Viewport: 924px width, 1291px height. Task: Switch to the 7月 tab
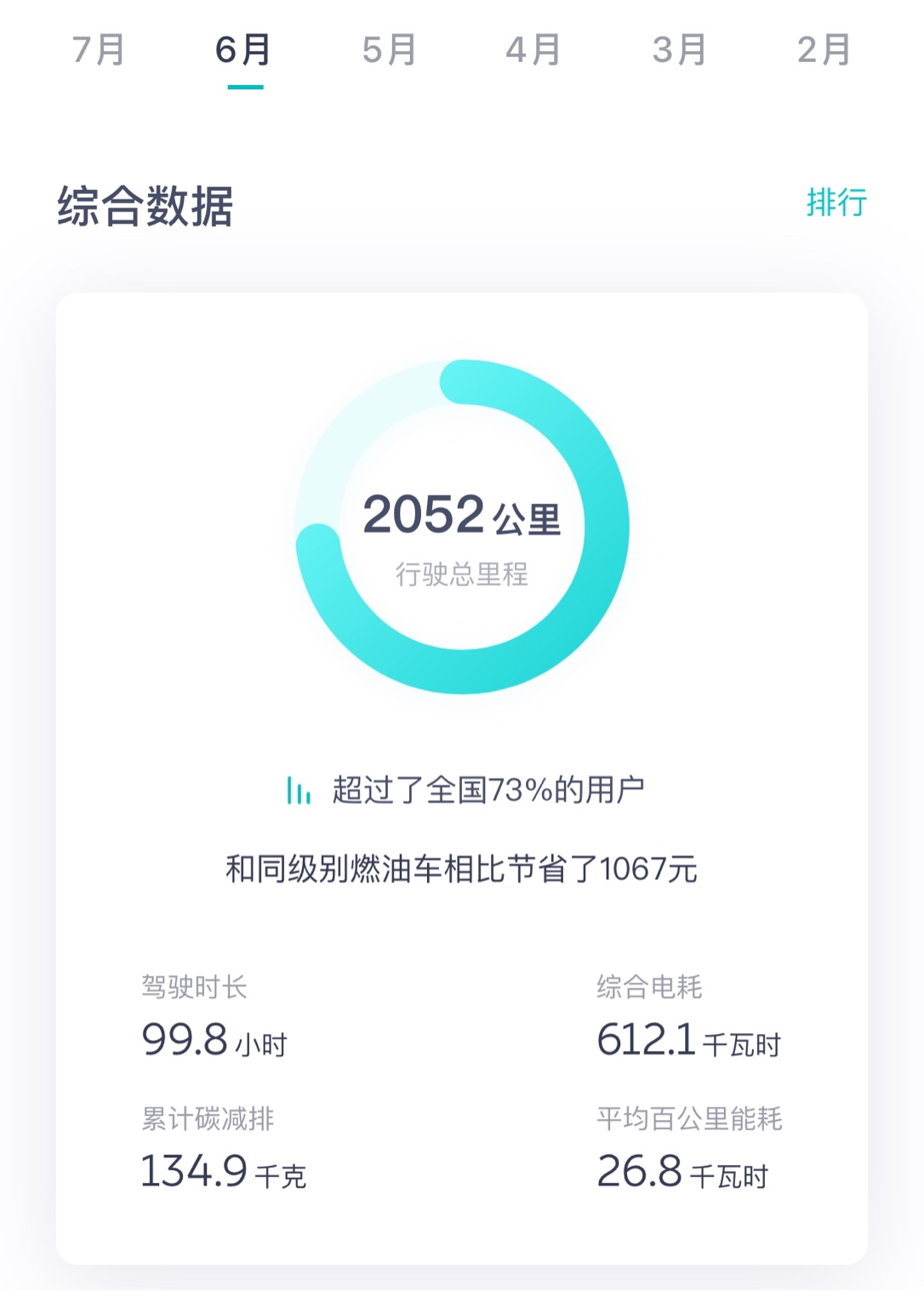coord(99,50)
